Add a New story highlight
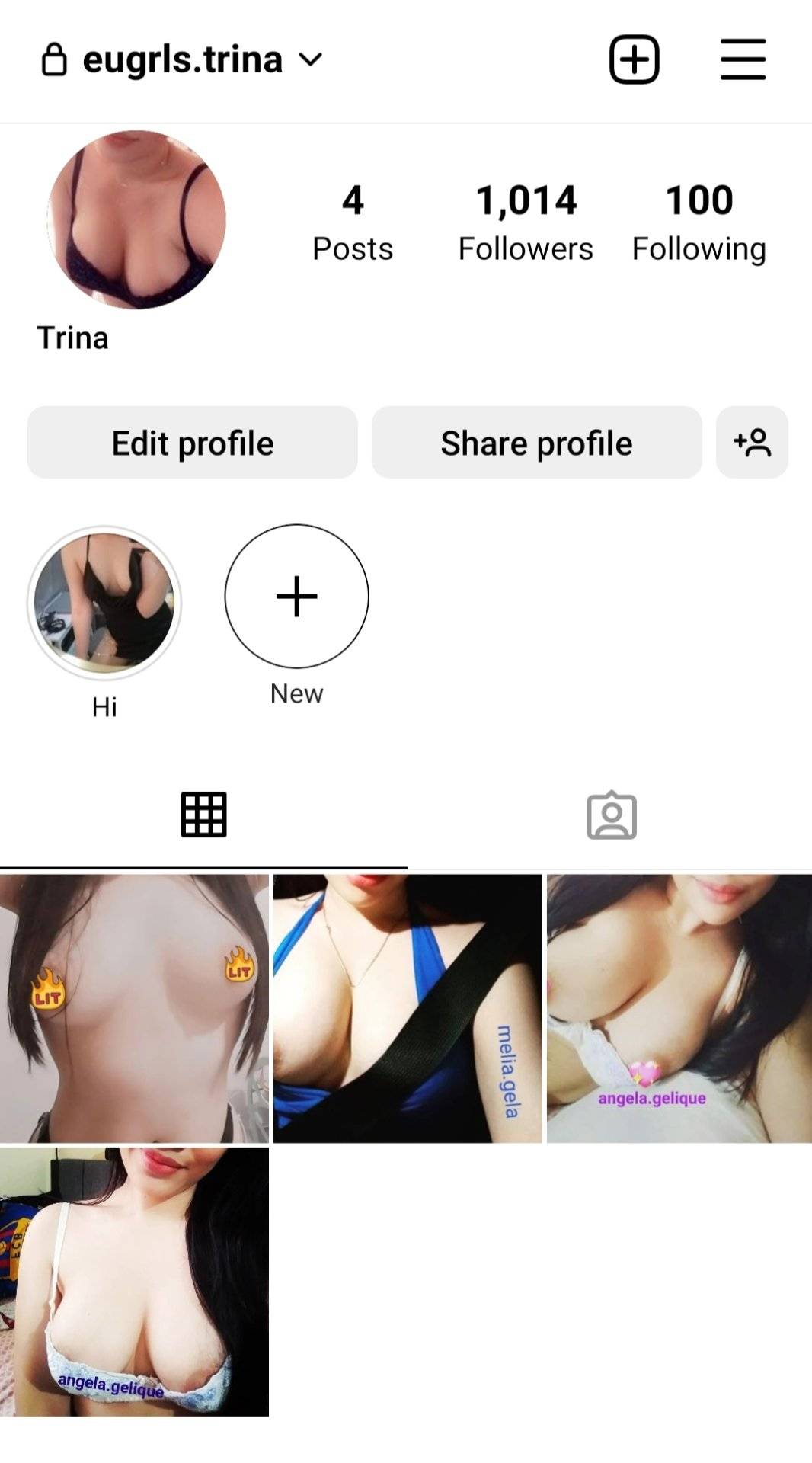The height and width of the screenshot is (1463, 812). (296, 596)
